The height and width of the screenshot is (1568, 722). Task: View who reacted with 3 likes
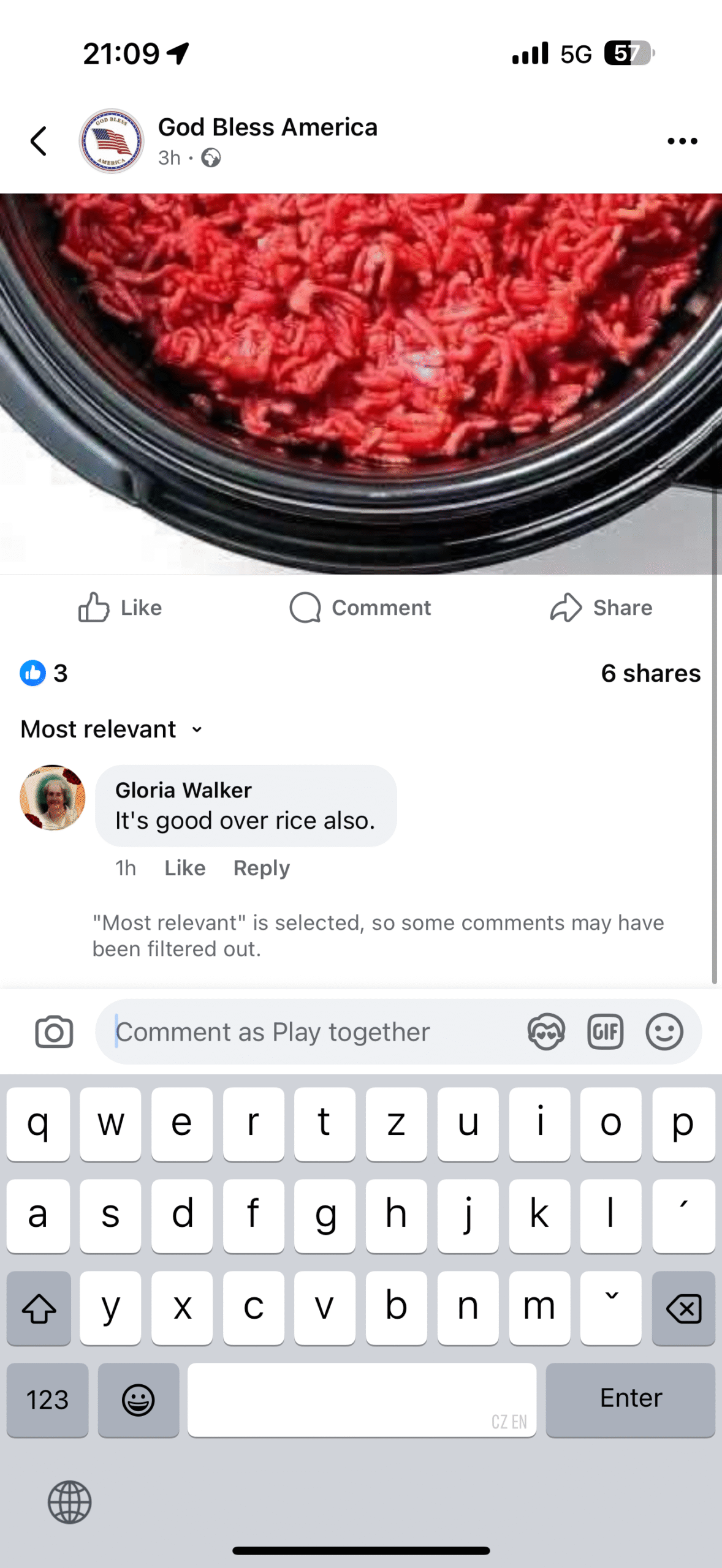[x=44, y=673]
